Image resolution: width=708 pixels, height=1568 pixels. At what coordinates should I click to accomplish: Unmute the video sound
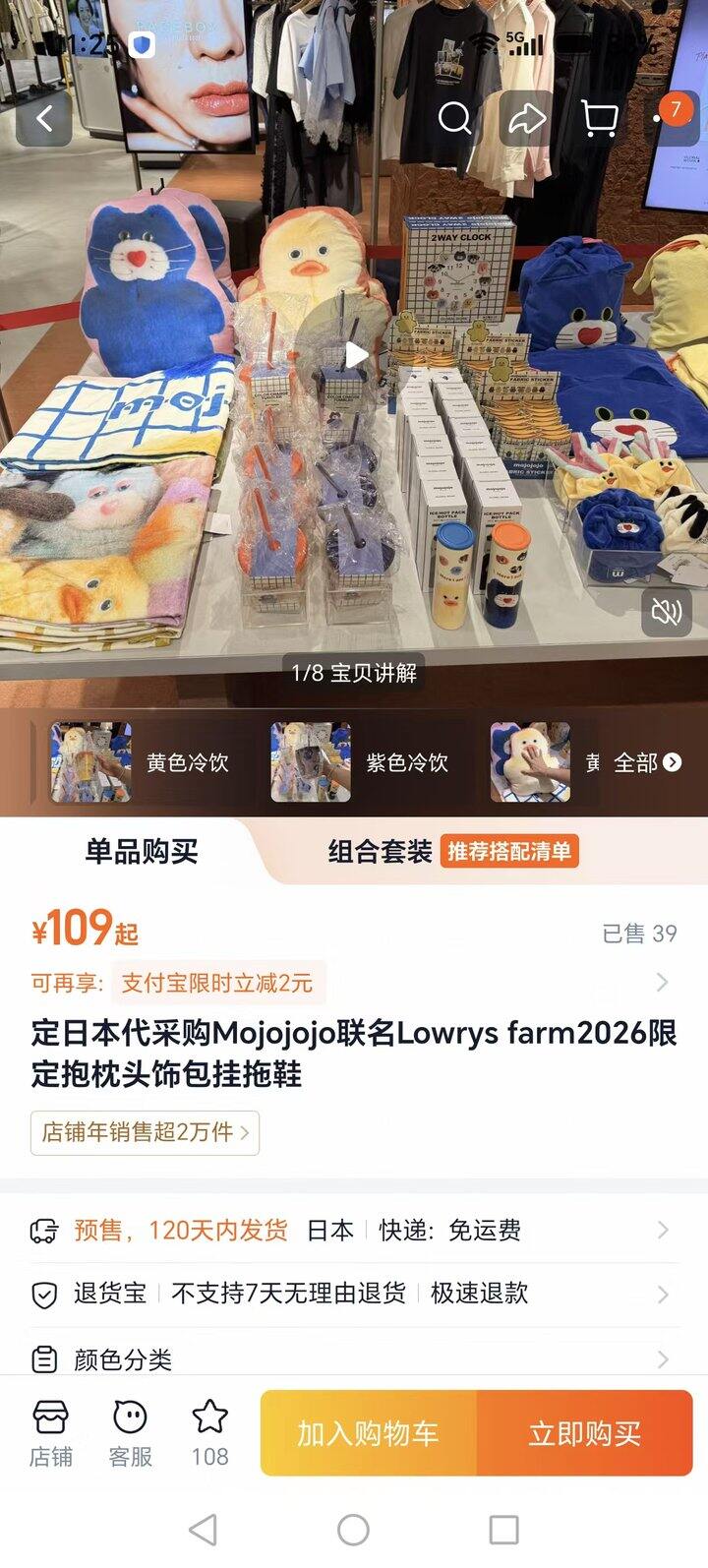click(x=667, y=613)
